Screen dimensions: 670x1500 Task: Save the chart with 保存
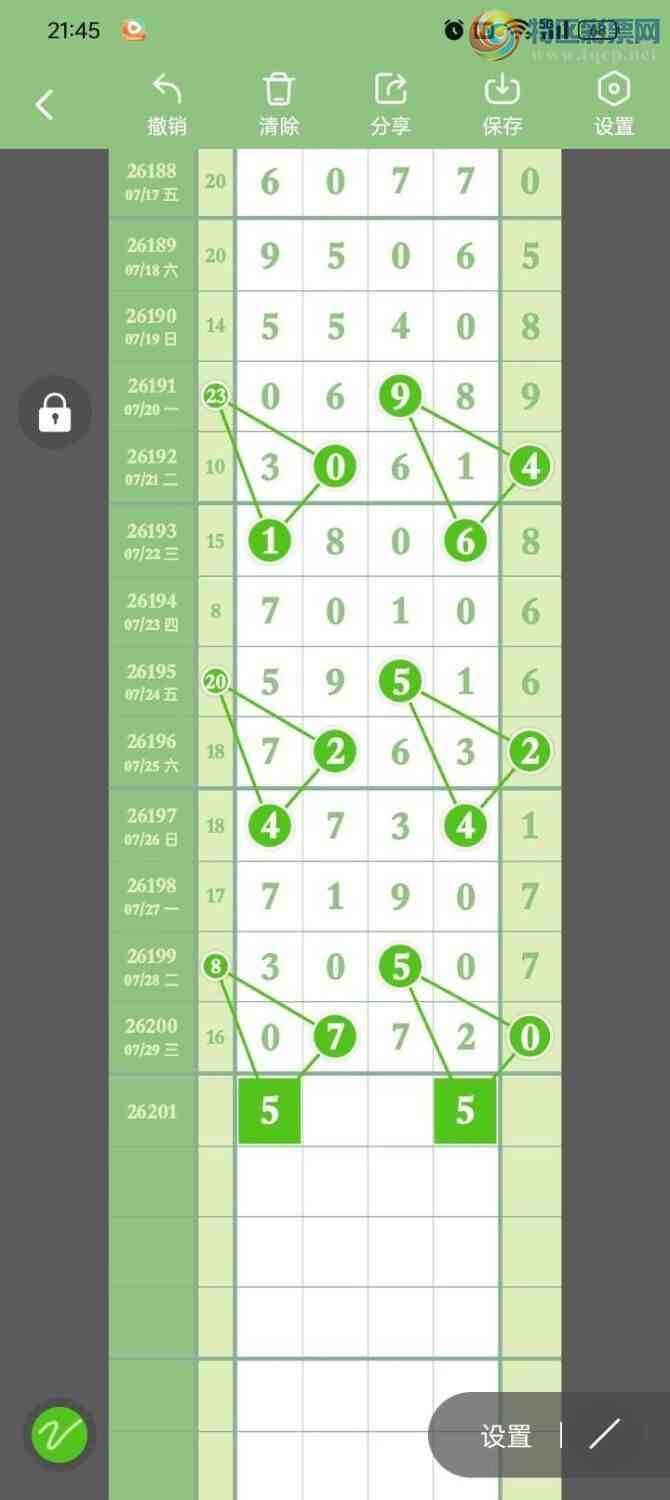(502, 105)
